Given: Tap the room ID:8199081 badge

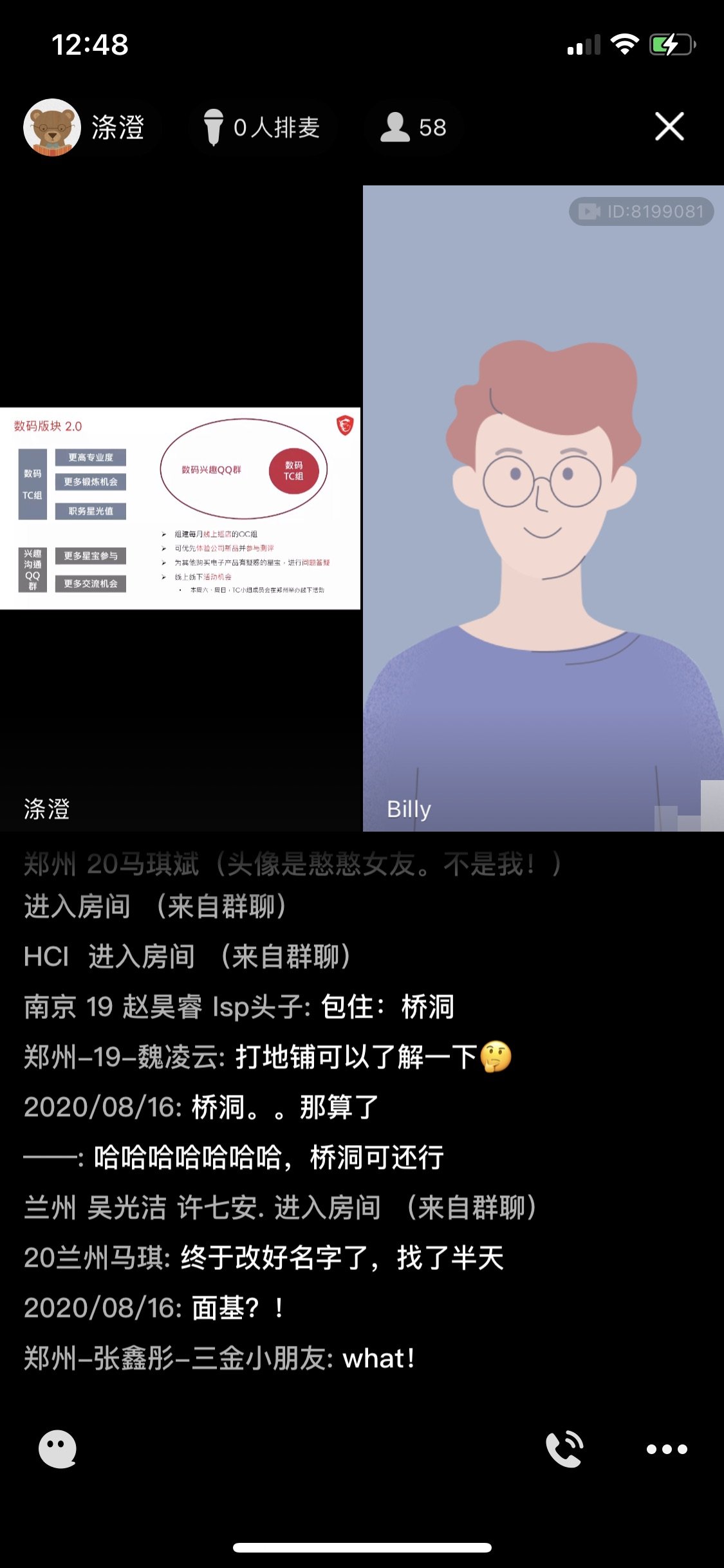Looking at the screenshot, I should 641,211.
